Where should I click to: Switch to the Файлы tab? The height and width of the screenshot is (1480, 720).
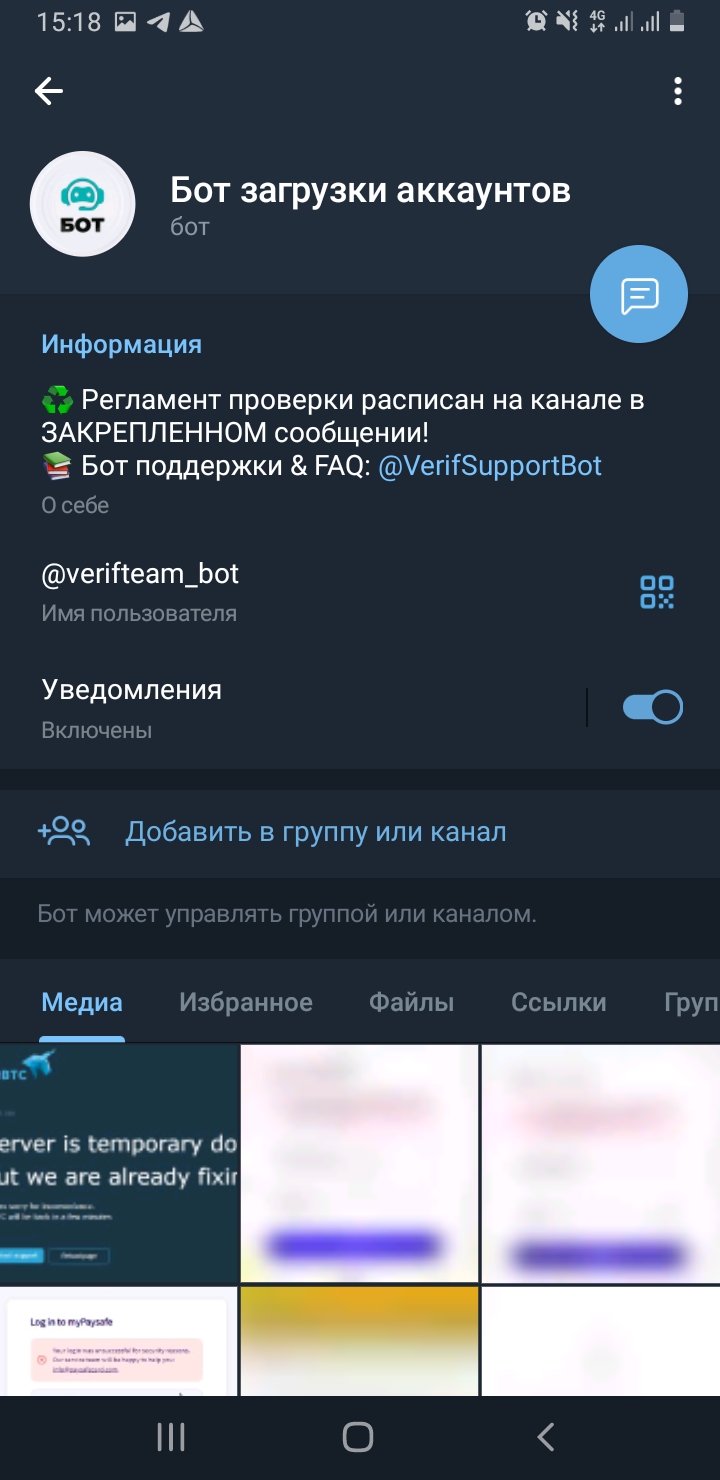(411, 1003)
